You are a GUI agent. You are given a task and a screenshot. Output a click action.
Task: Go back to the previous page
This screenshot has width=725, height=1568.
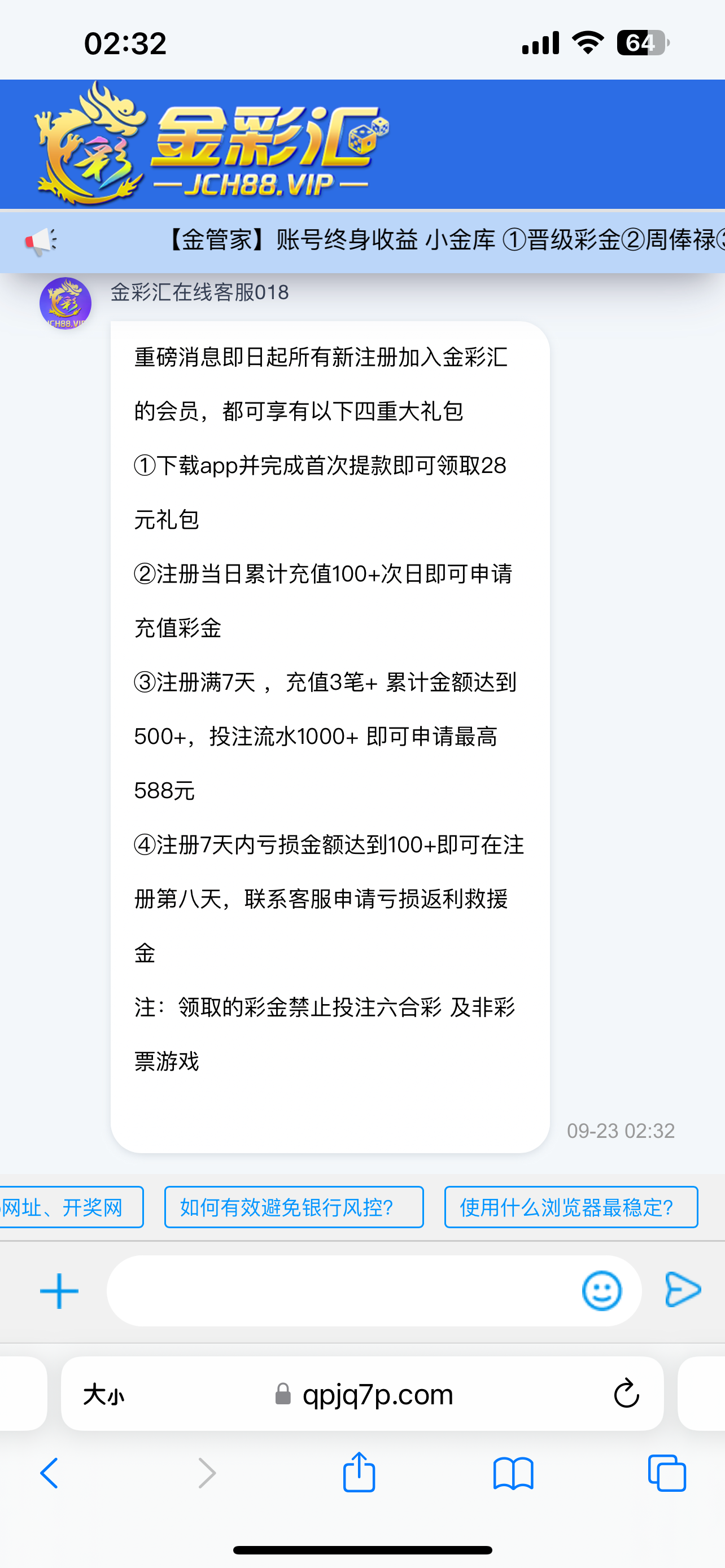pos(49,1474)
